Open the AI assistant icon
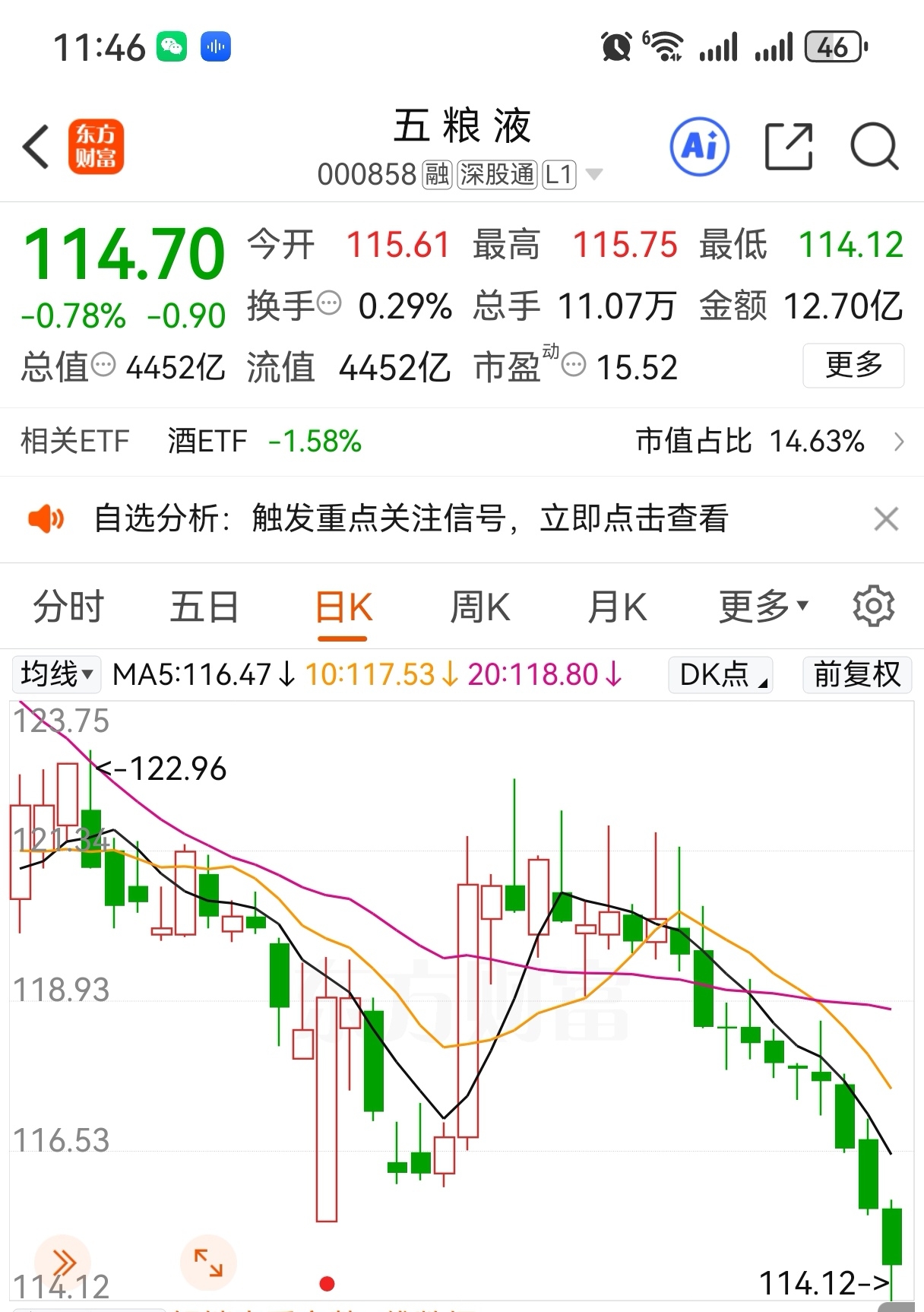The height and width of the screenshot is (1312, 924). pyautogui.click(x=699, y=146)
